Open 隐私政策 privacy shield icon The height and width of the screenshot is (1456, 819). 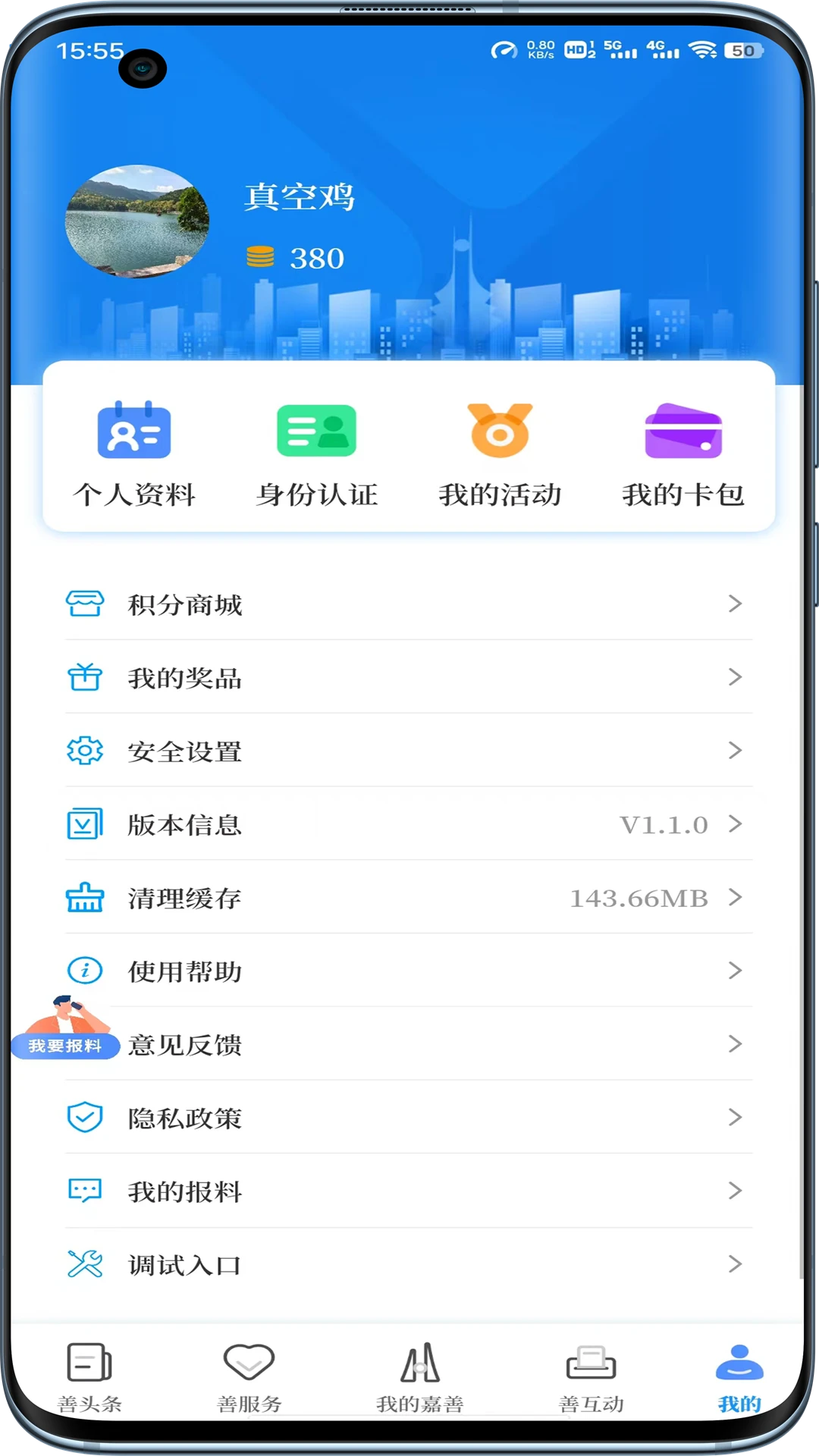[x=85, y=1119]
